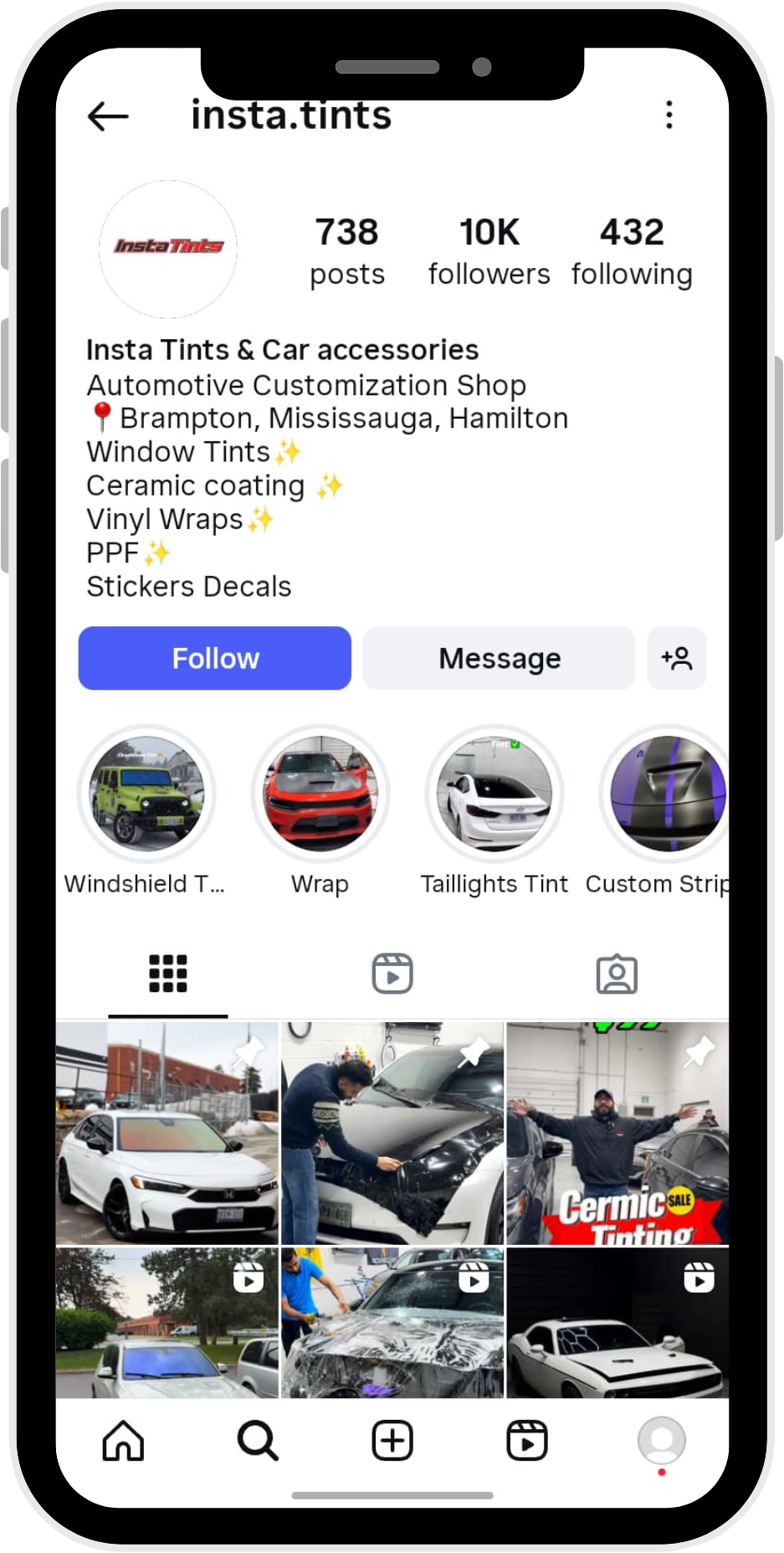Show tagged photos tab

(x=617, y=974)
